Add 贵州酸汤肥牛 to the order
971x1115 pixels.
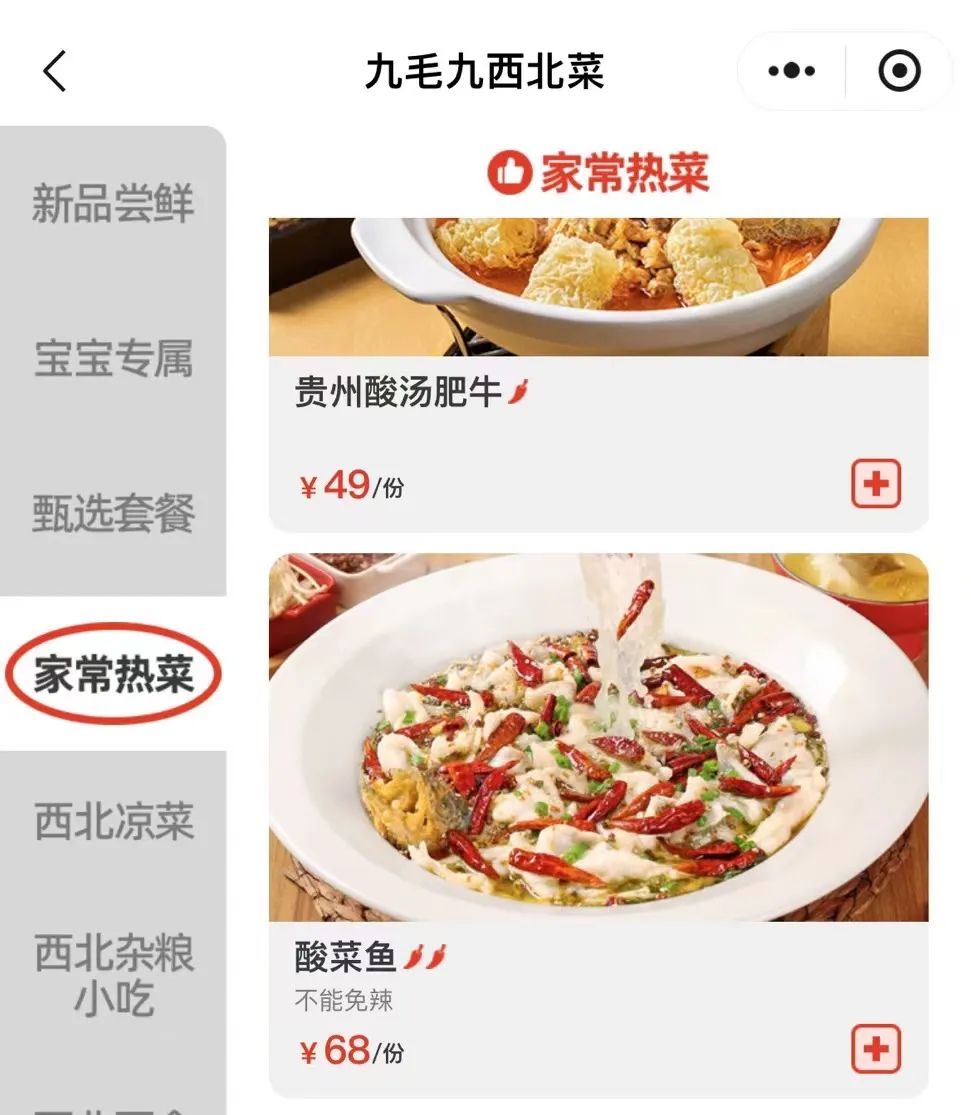tap(876, 485)
